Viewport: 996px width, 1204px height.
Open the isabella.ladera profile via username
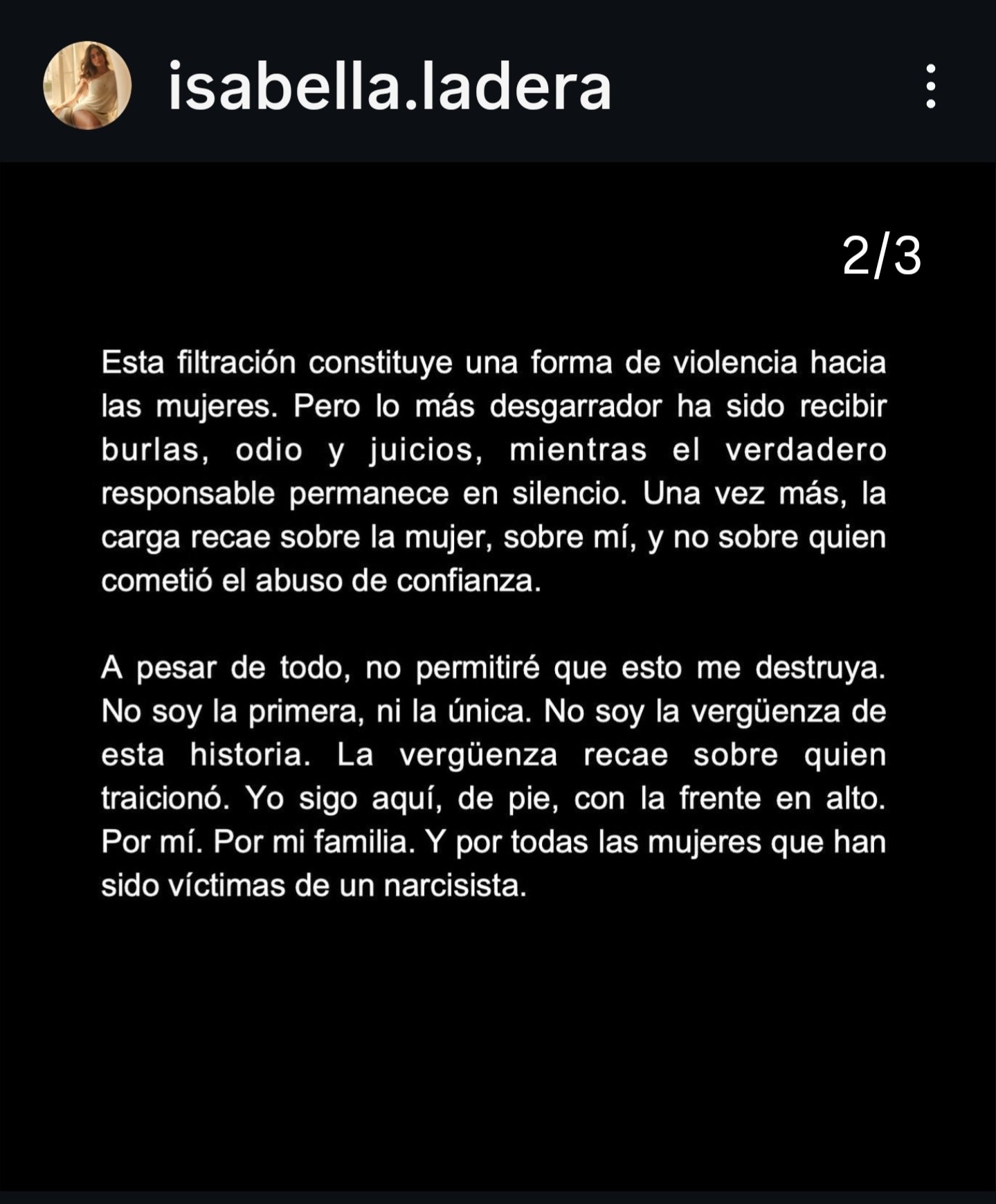click(388, 85)
